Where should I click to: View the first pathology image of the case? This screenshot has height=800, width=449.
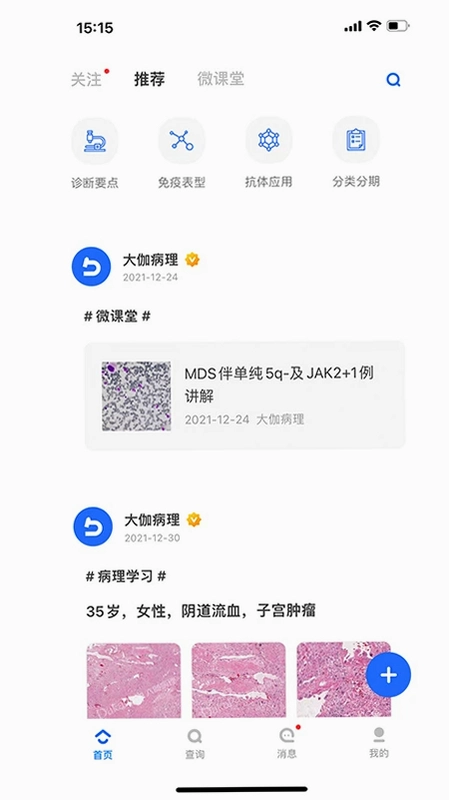tap(134, 680)
